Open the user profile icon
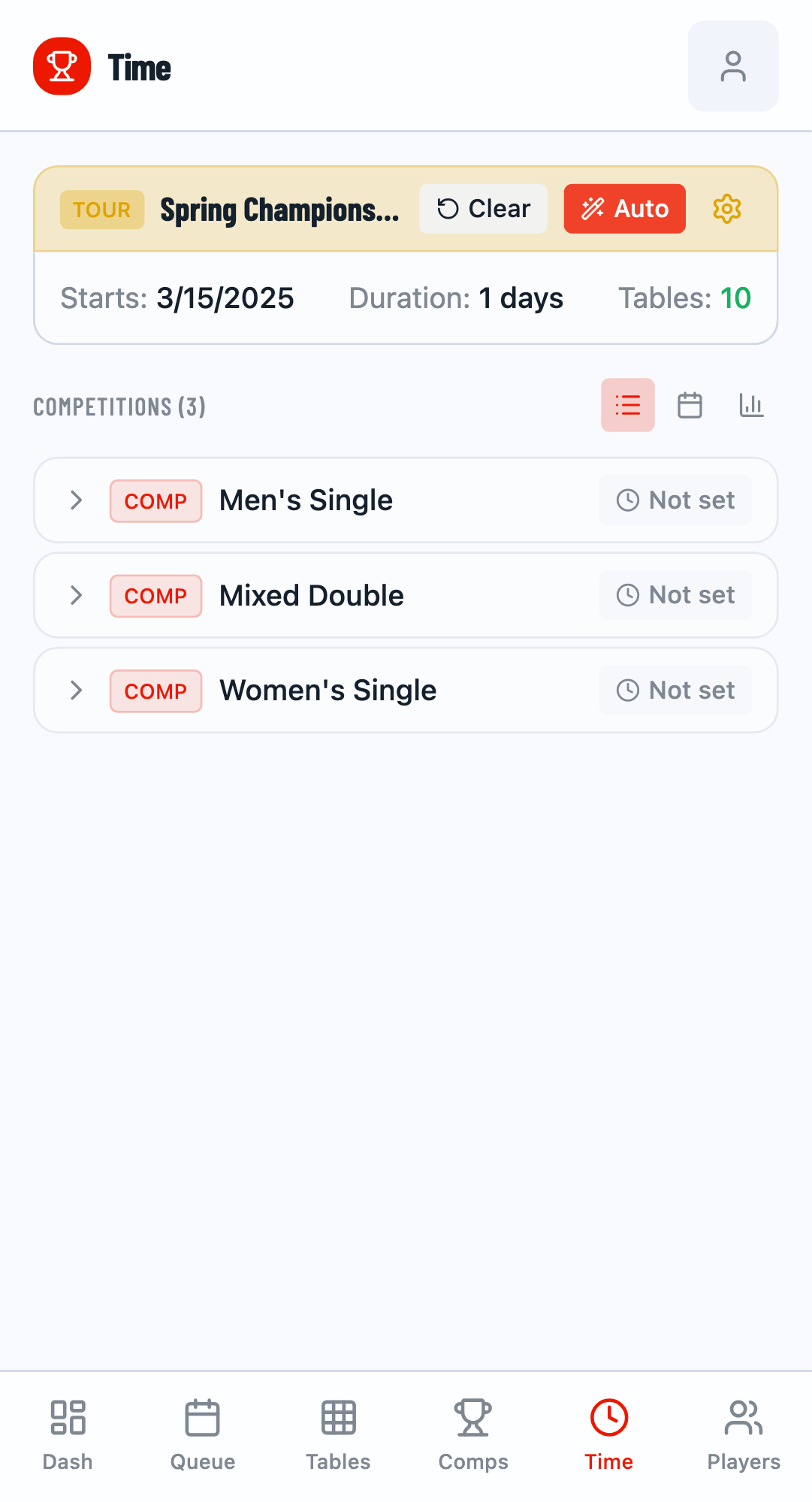Viewport: 812px width, 1502px height. click(732, 66)
